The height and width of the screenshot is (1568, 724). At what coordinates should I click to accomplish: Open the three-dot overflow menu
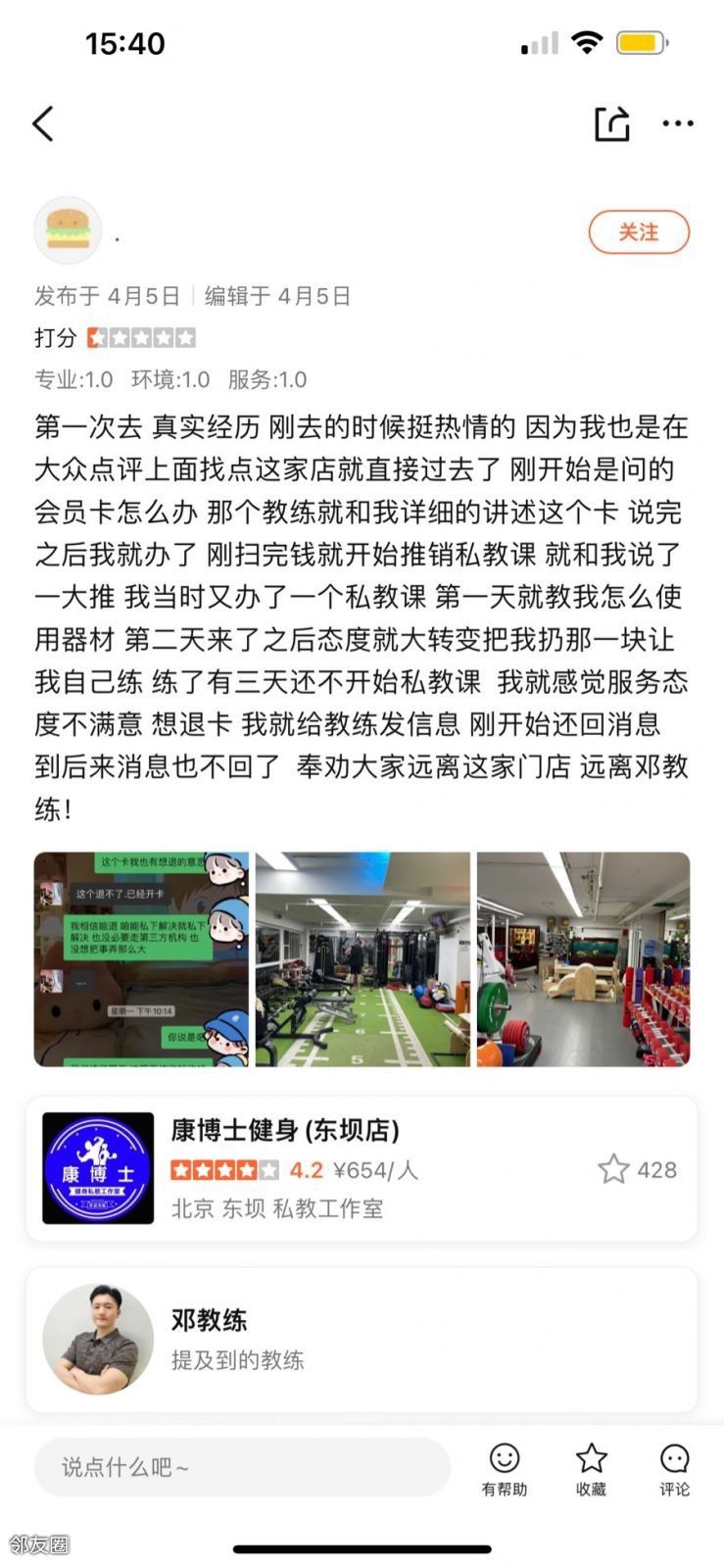(x=678, y=123)
